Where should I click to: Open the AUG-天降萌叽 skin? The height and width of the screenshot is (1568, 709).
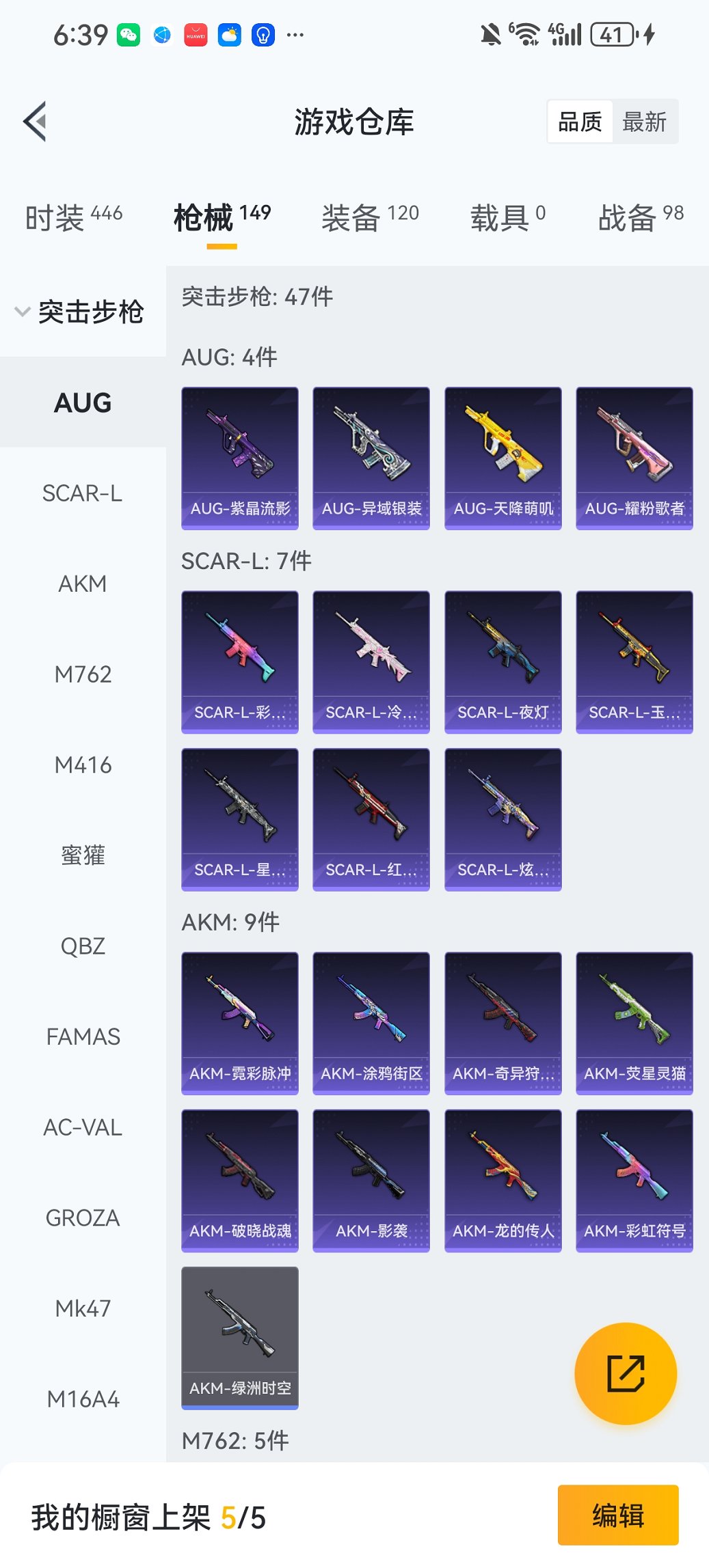tap(503, 458)
